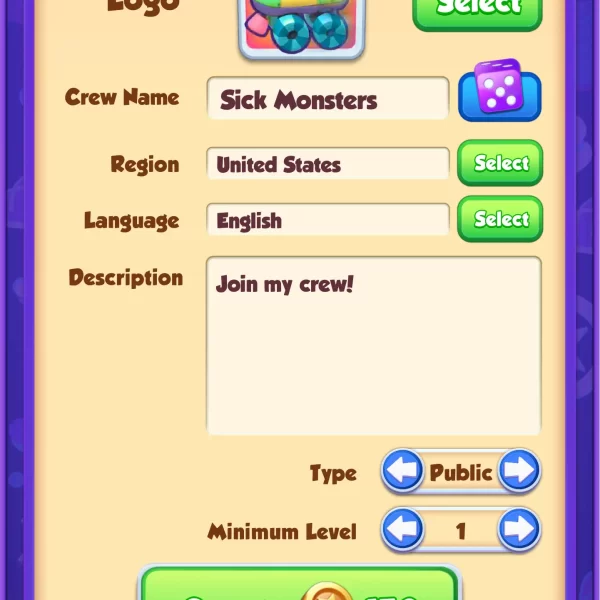The width and height of the screenshot is (600, 600).
Task: Select a different Language
Action: point(500,219)
